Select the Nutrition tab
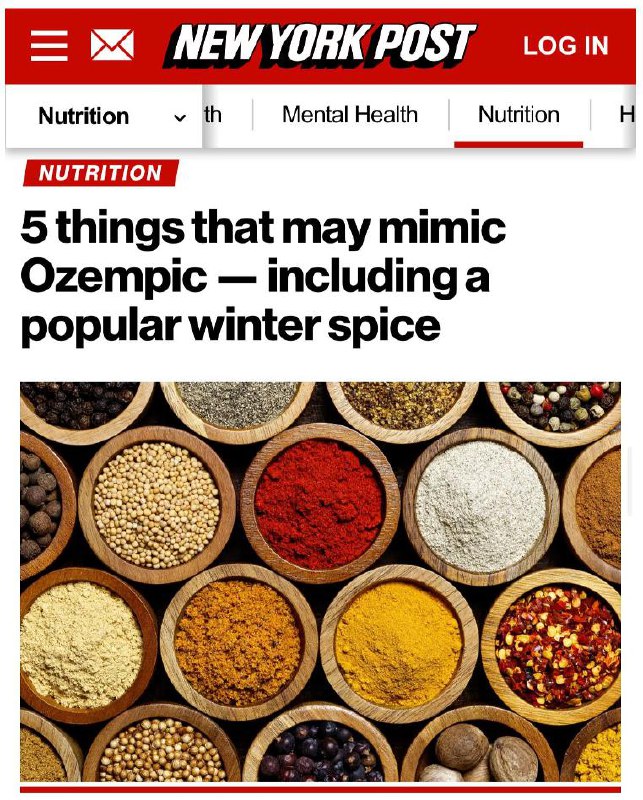This screenshot has height=800, width=643. [x=518, y=115]
